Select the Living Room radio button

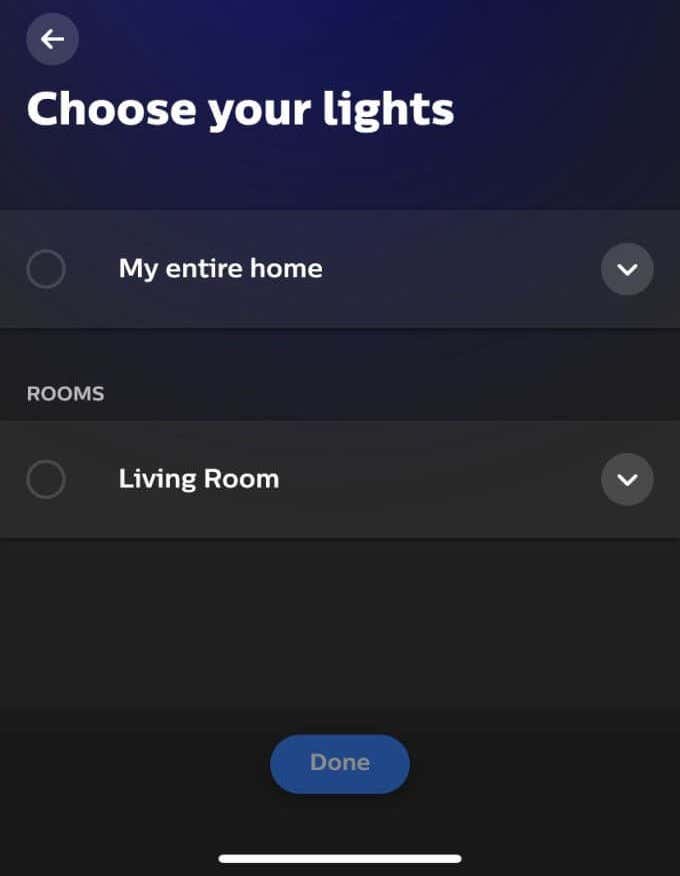point(46,479)
